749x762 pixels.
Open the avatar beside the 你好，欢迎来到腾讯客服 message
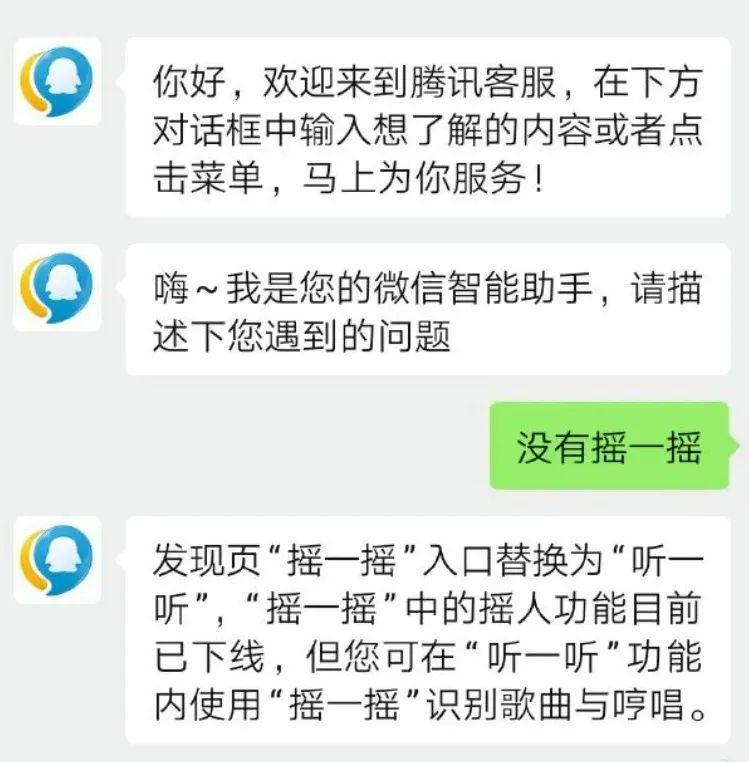pos(57,82)
